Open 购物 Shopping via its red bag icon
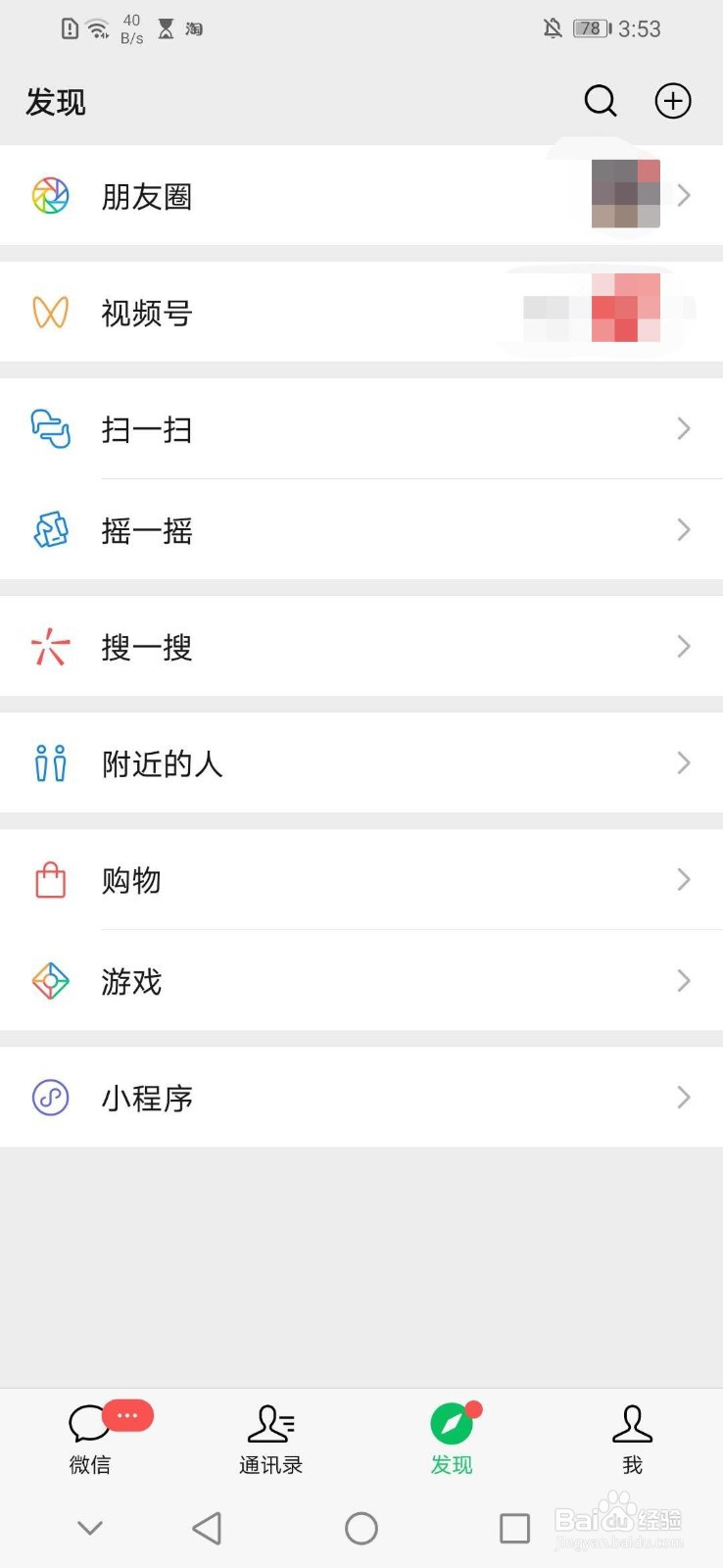Screen dimensions: 723x1568 [x=50, y=880]
